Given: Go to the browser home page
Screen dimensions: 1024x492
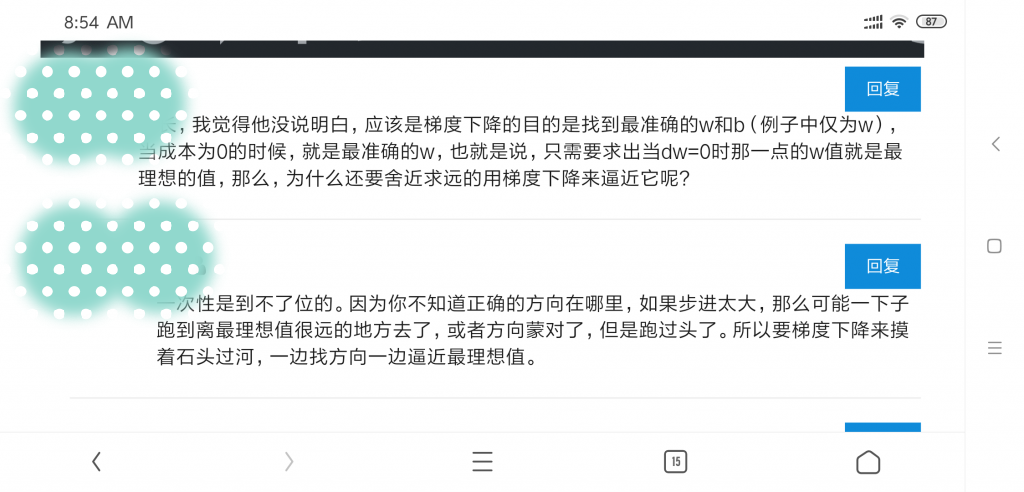Looking at the screenshot, I should tap(868, 461).
